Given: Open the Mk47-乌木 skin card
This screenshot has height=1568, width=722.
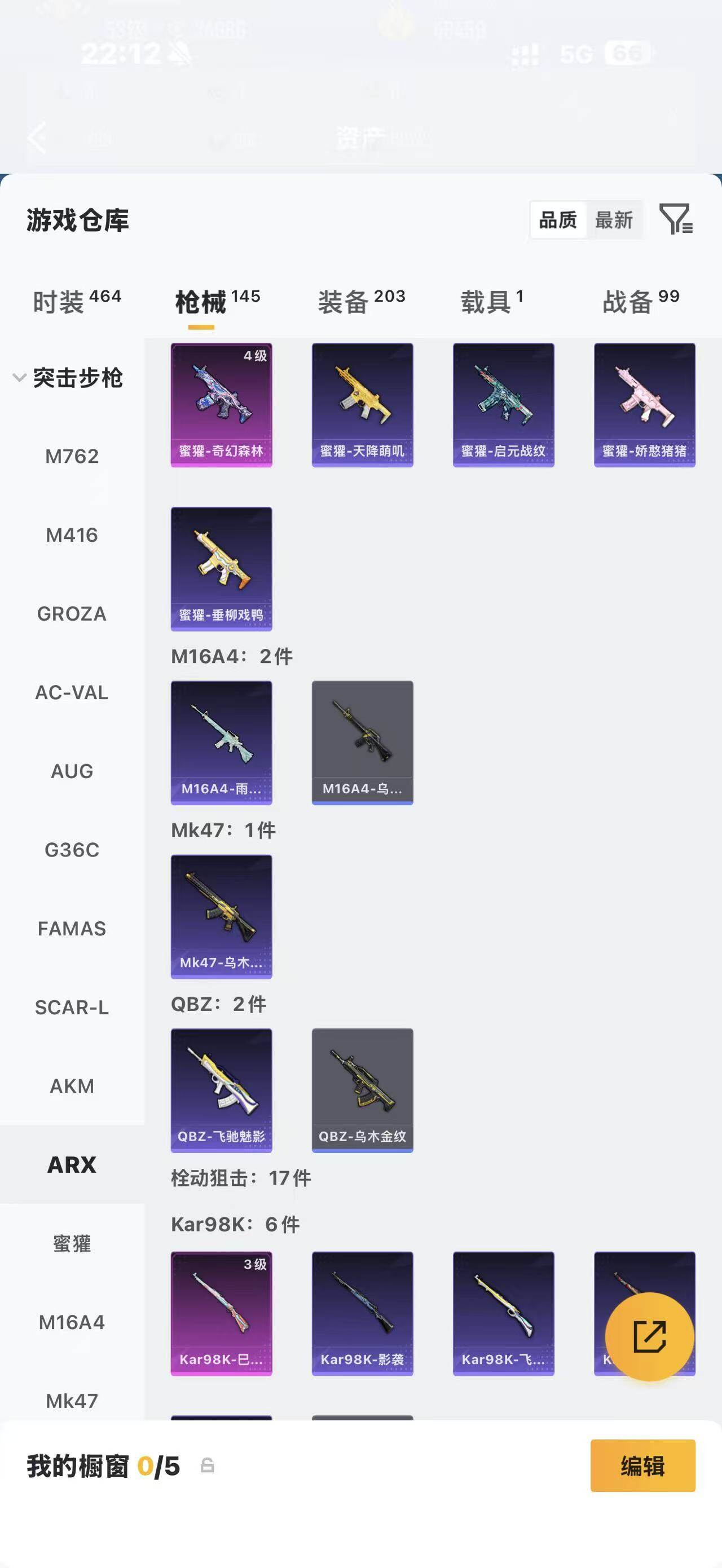Looking at the screenshot, I should [222, 917].
